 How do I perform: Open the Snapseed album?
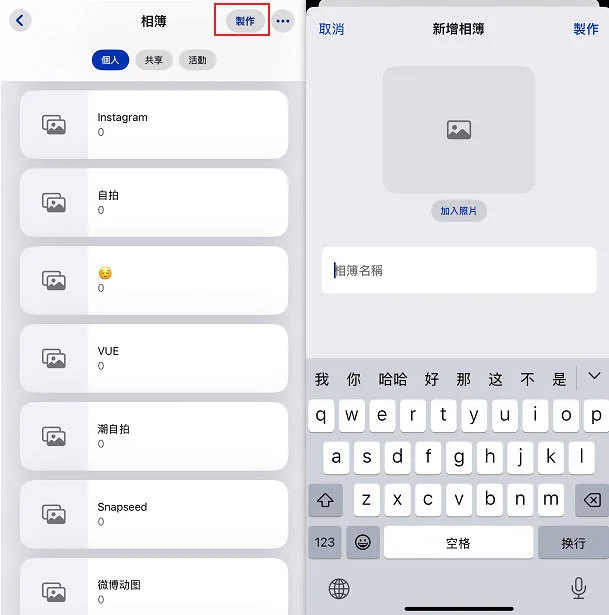tap(154, 514)
